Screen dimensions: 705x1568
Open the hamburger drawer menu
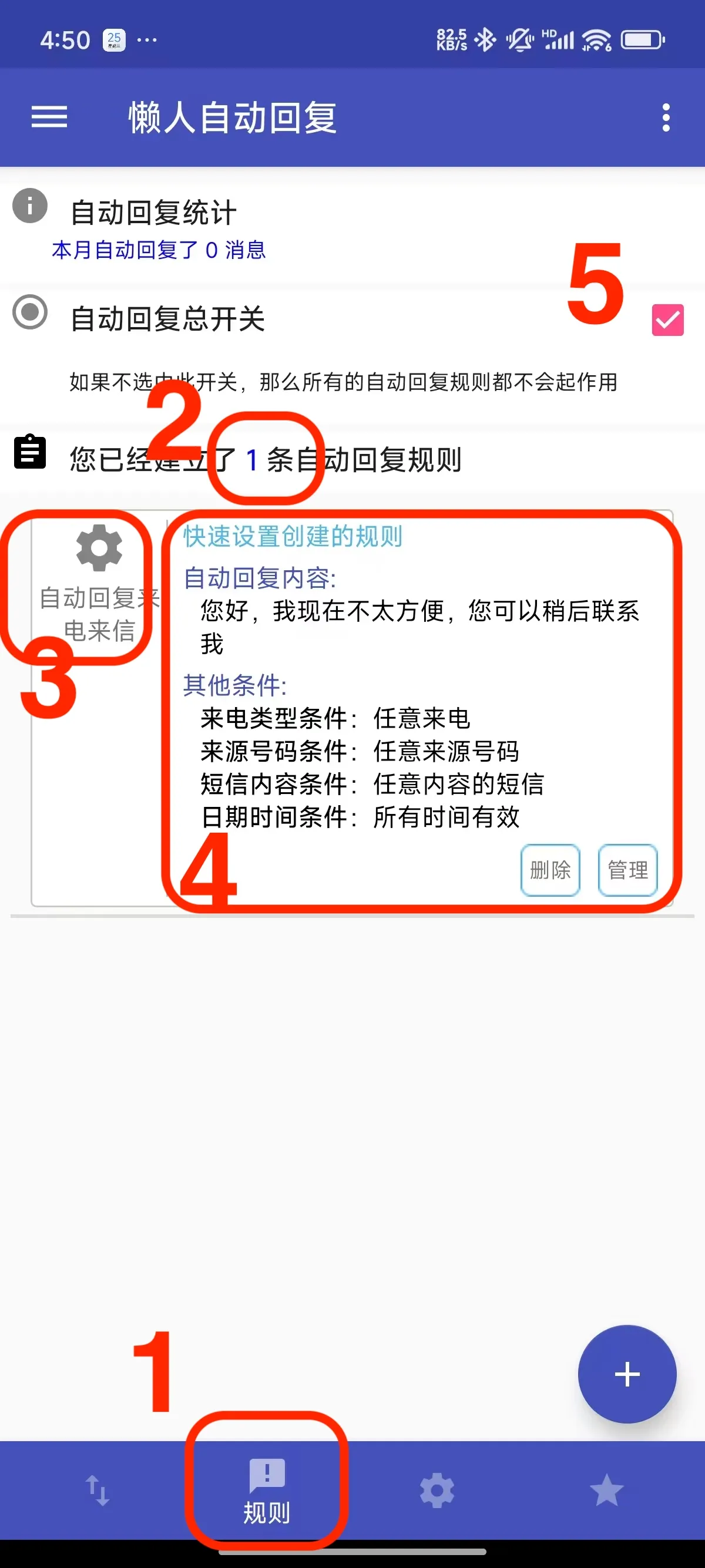pyautogui.click(x=49, y=117)
